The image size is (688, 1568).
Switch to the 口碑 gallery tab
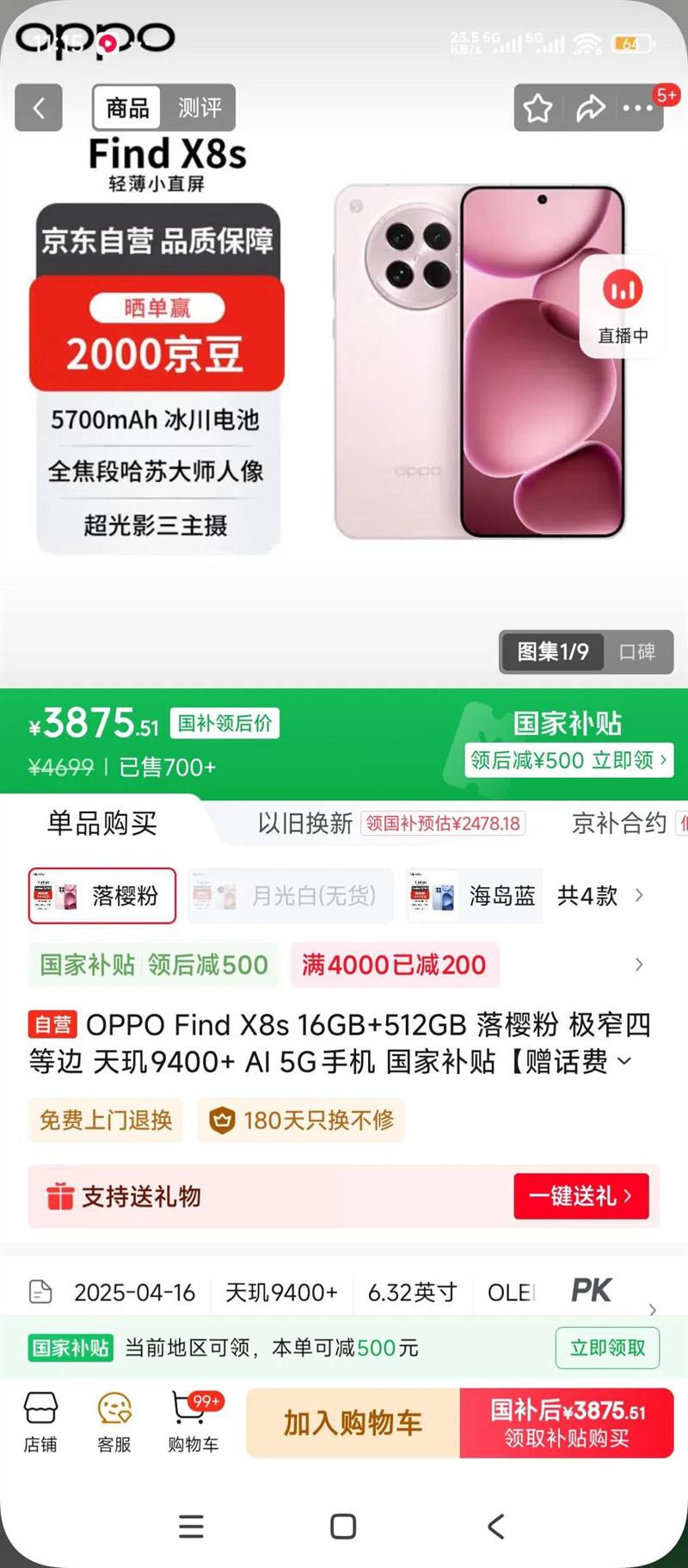coord(636,651)
